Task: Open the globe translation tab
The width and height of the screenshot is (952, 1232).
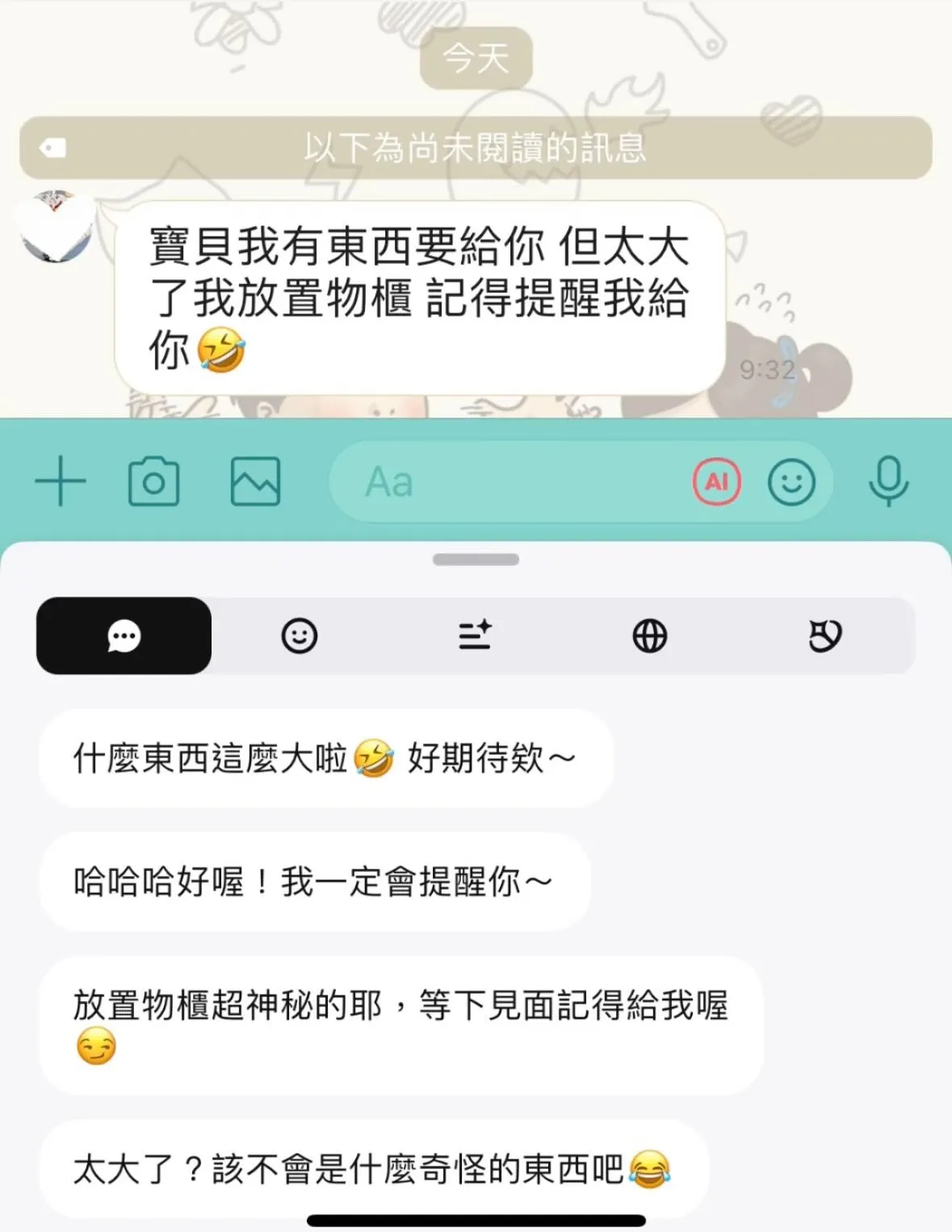Action: [x=650, y=635]
